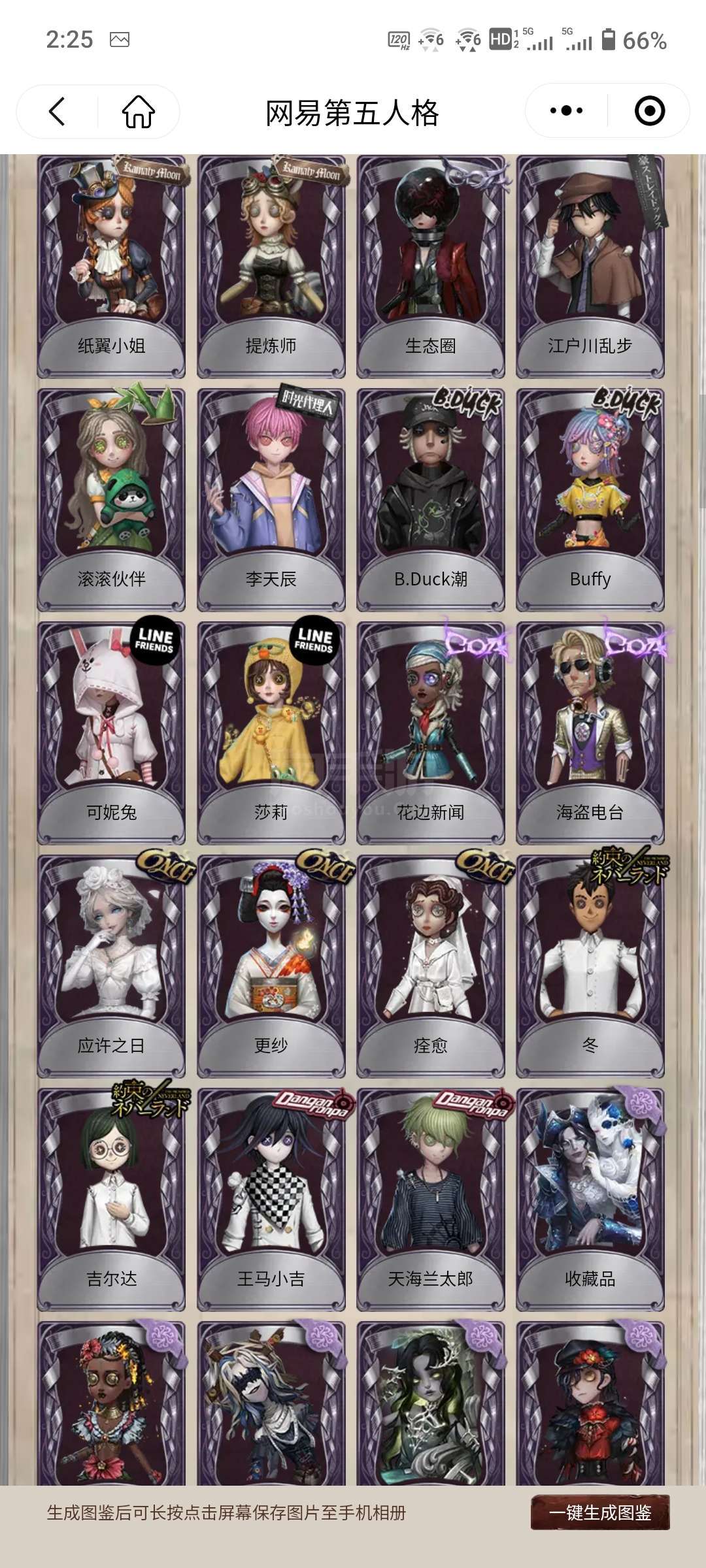706x1568 pixels.
Task: Choose the 生态圈 card
Action: coord(431,267)
